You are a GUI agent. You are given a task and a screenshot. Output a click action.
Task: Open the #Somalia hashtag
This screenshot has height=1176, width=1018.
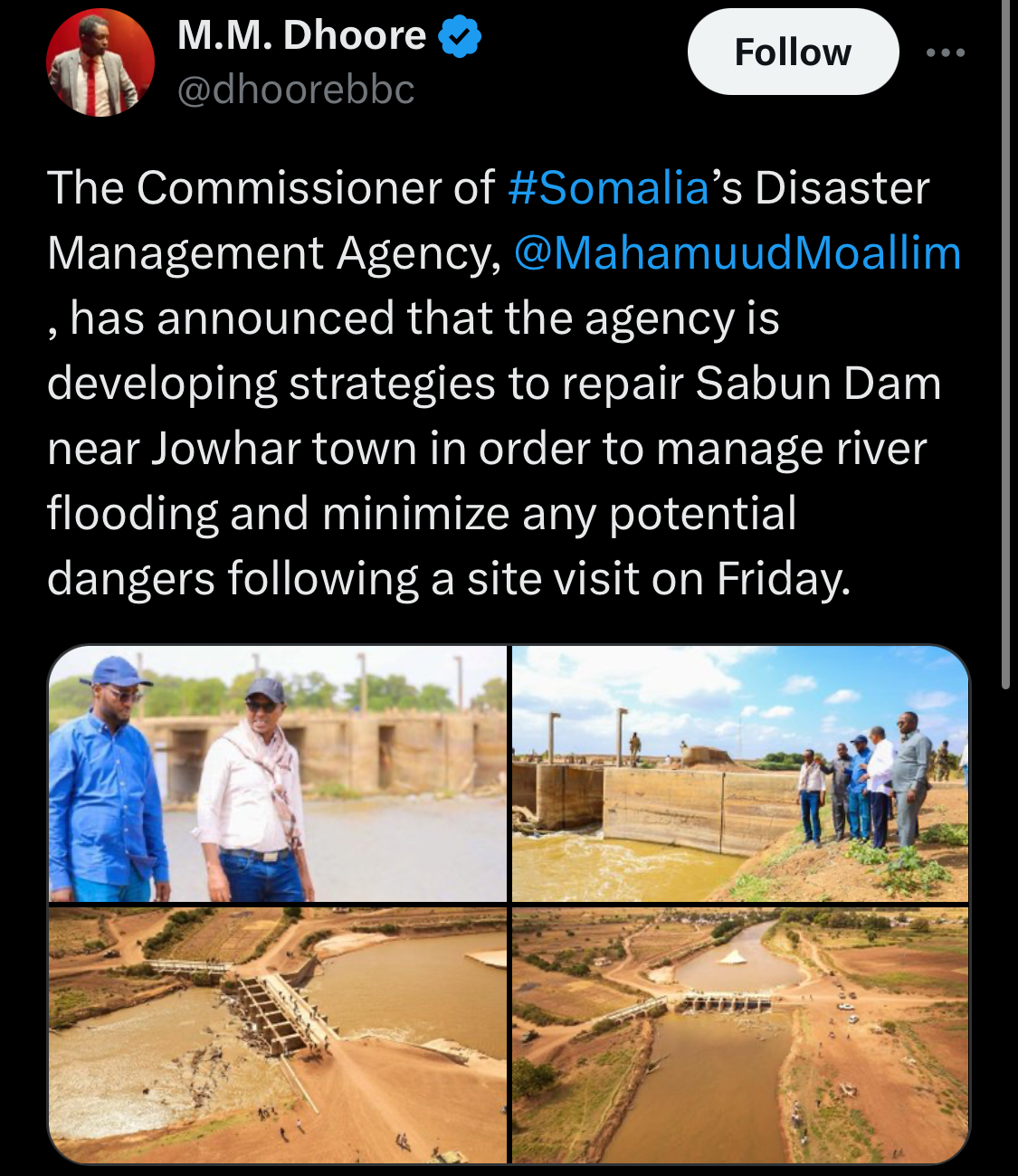[x=608, y=188]
